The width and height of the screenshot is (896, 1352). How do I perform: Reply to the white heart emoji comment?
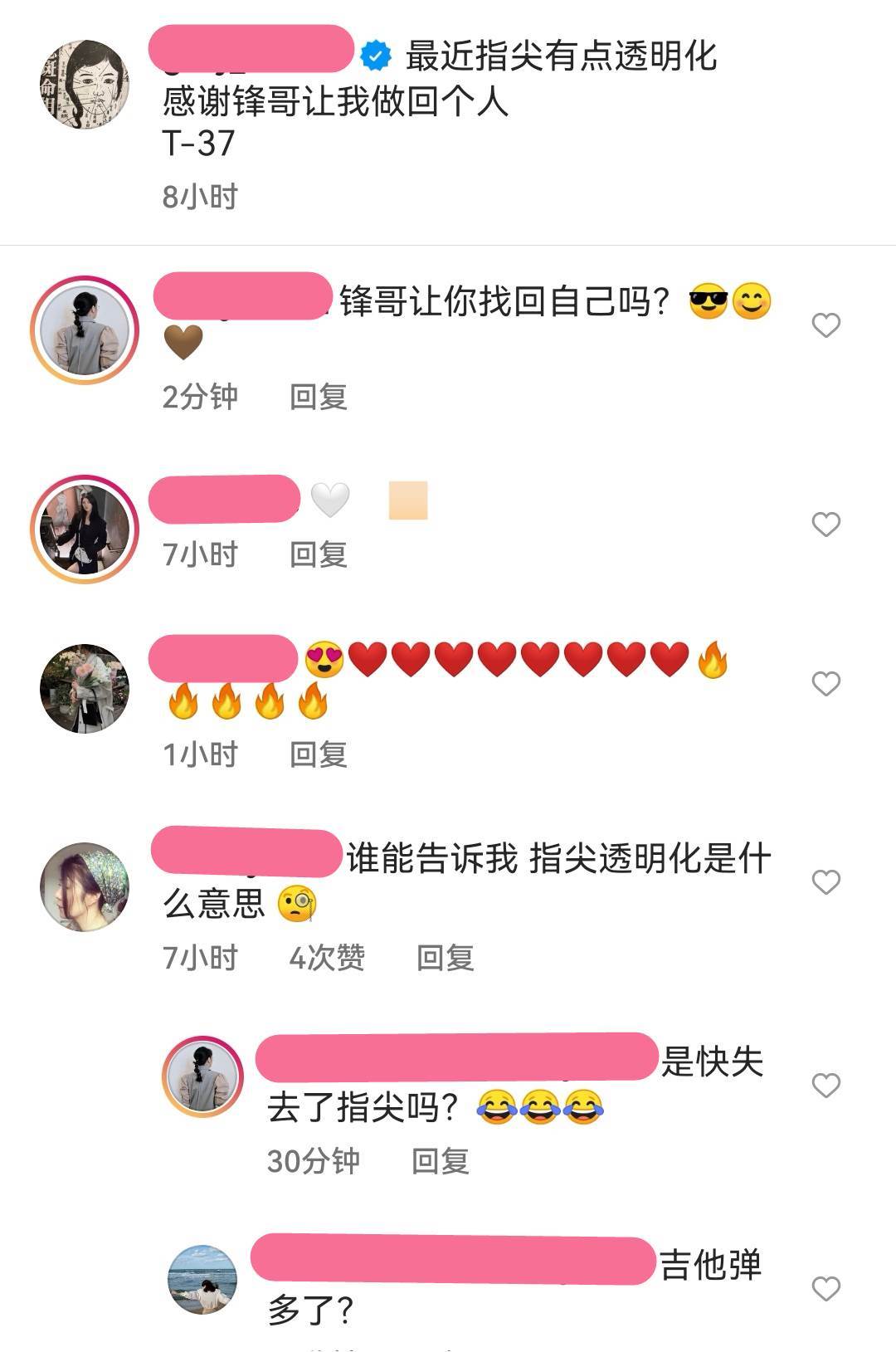[x=318, y=554]
